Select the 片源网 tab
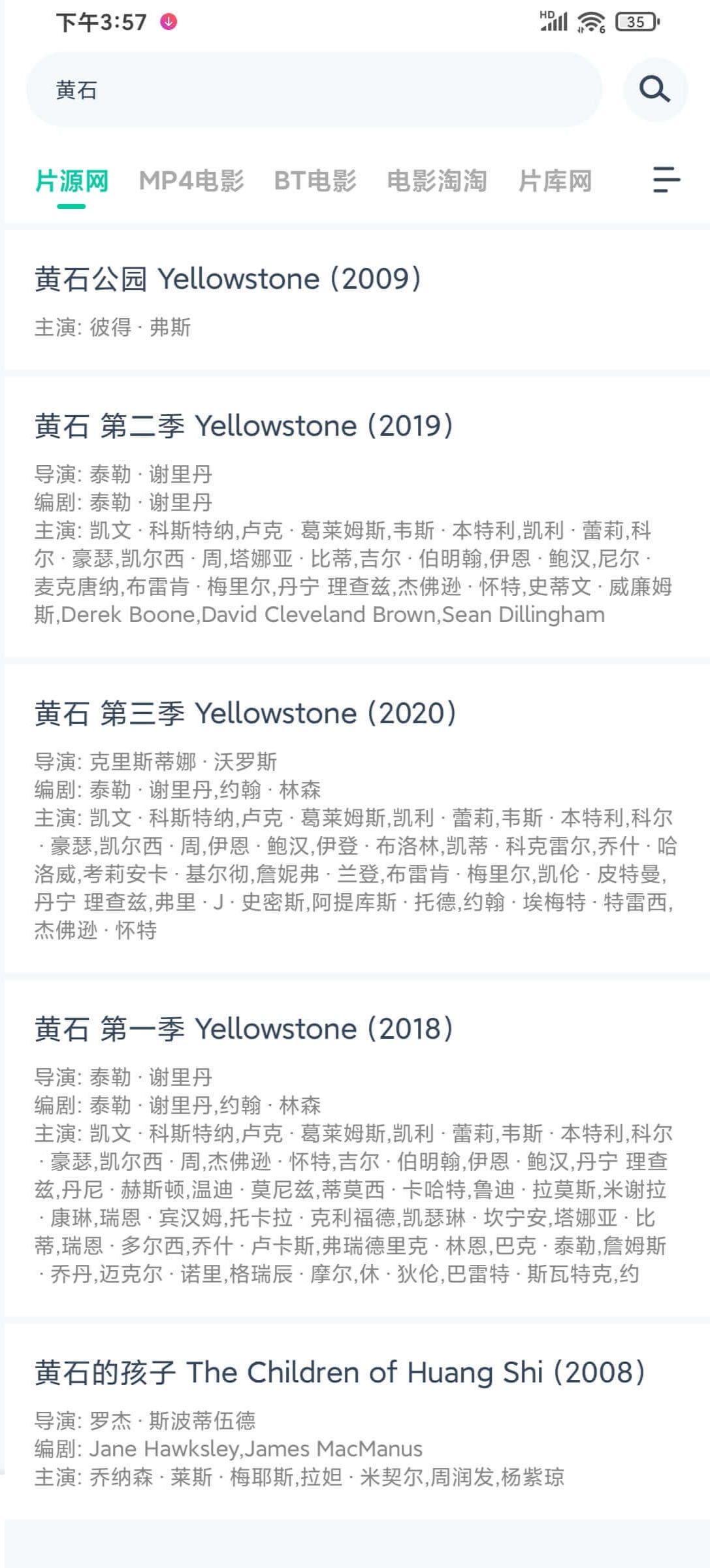The image size is (710, 1568). [71, 181]
